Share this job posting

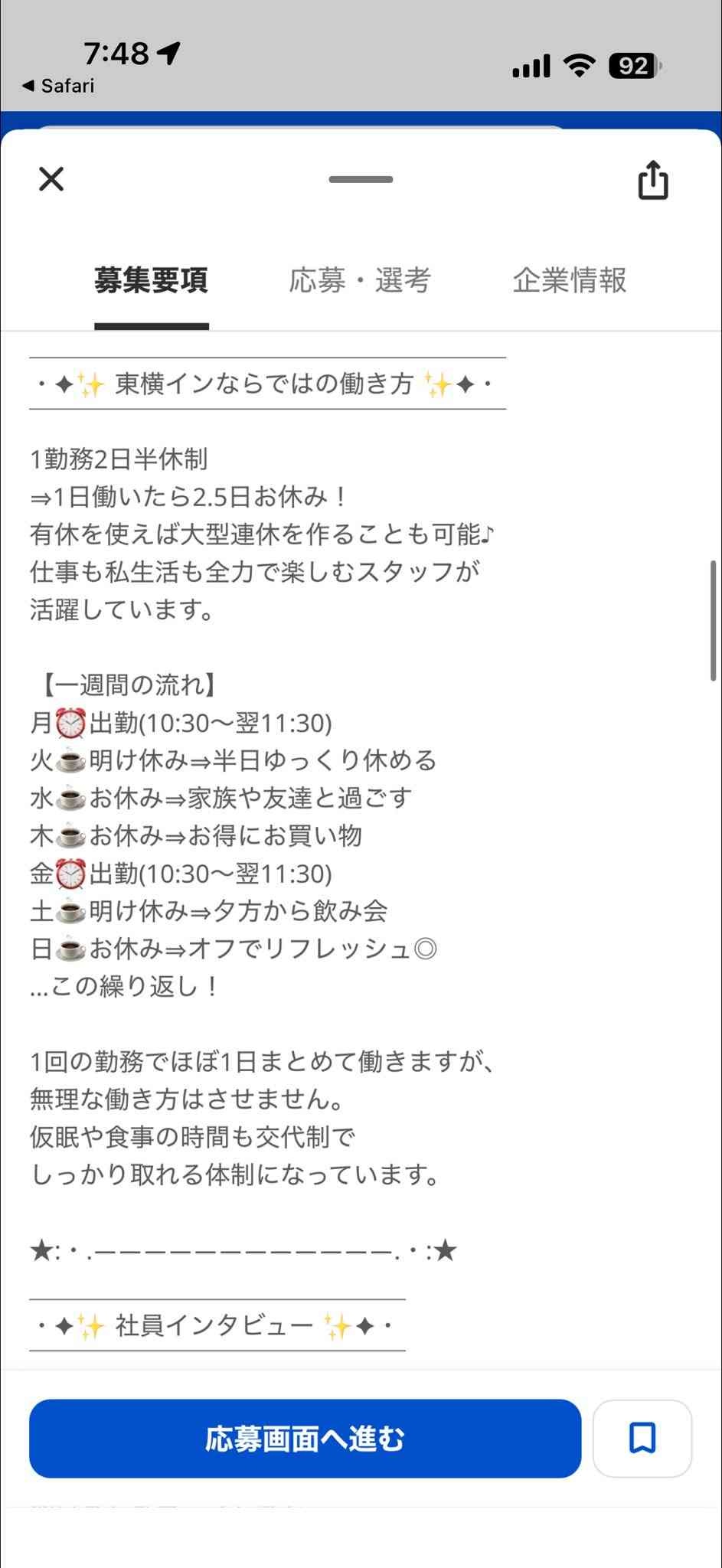[x=652, y=181]
